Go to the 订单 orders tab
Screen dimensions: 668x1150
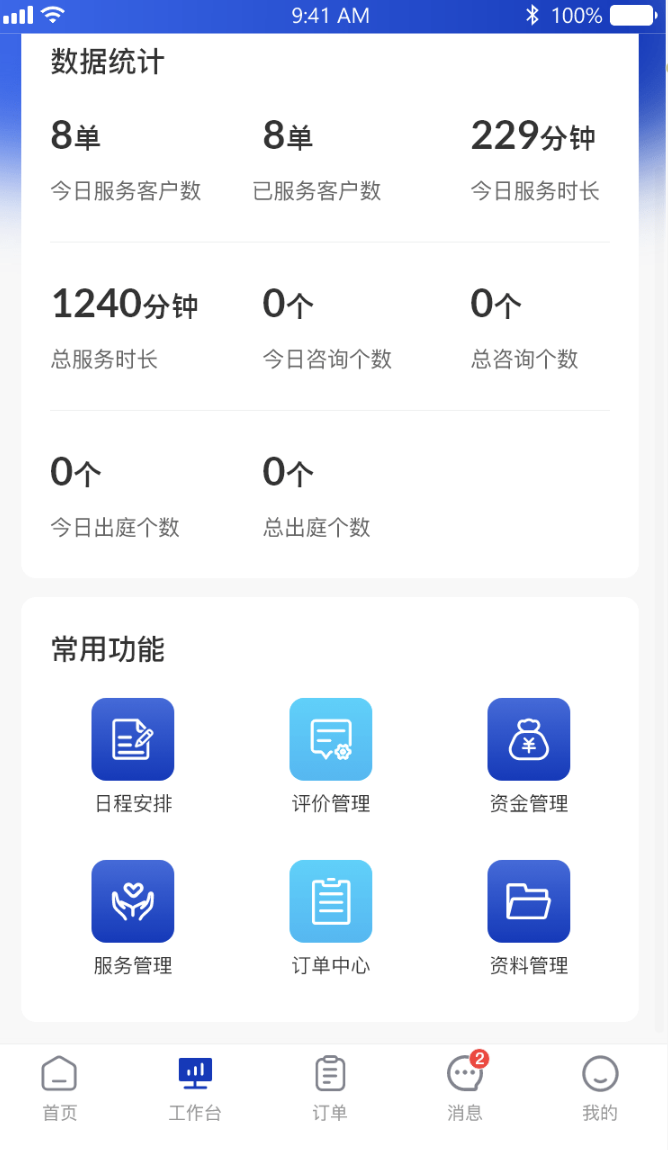point(330,1088)
